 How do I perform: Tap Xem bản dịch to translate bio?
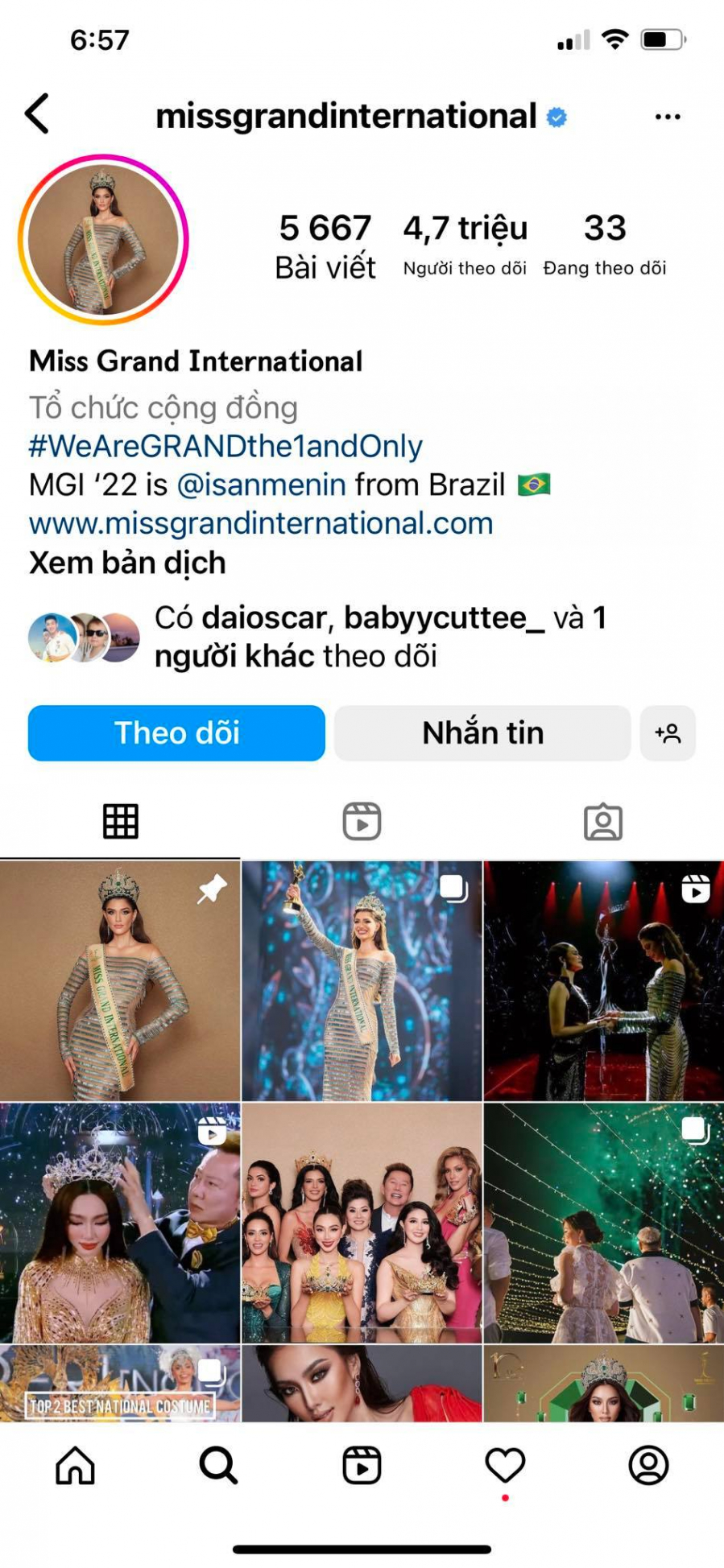pyautogui.click(x=127, y=563)
